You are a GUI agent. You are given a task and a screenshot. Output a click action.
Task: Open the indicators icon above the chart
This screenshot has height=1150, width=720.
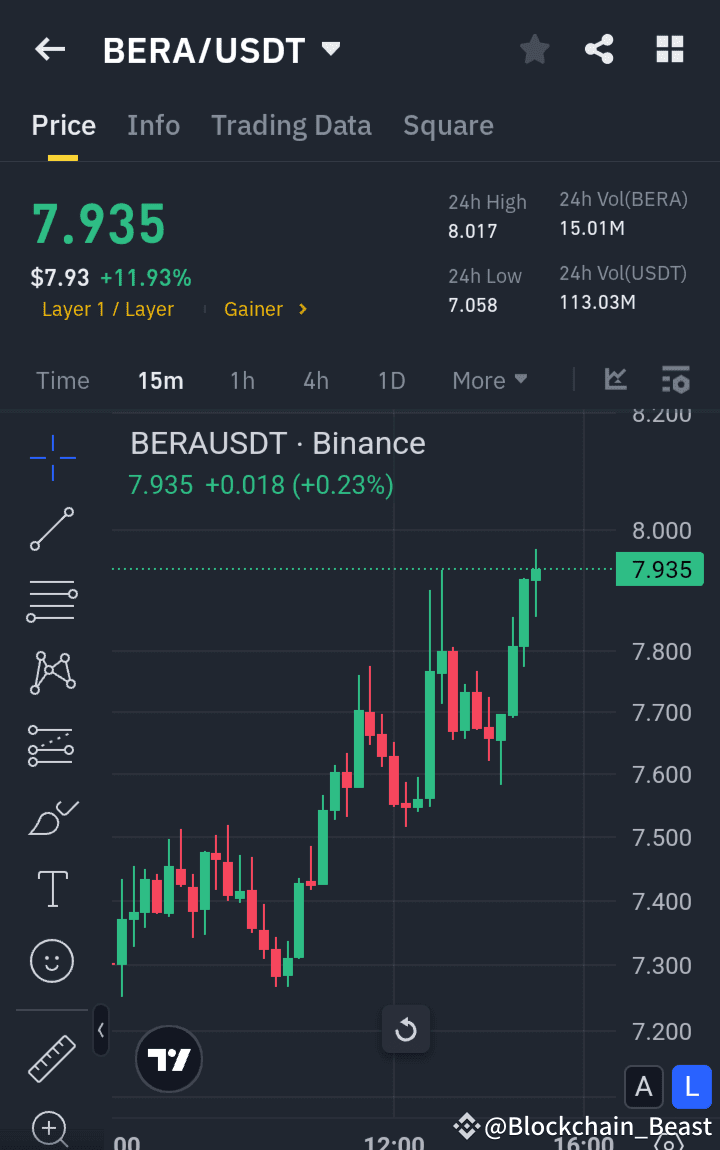coord(615,380)
